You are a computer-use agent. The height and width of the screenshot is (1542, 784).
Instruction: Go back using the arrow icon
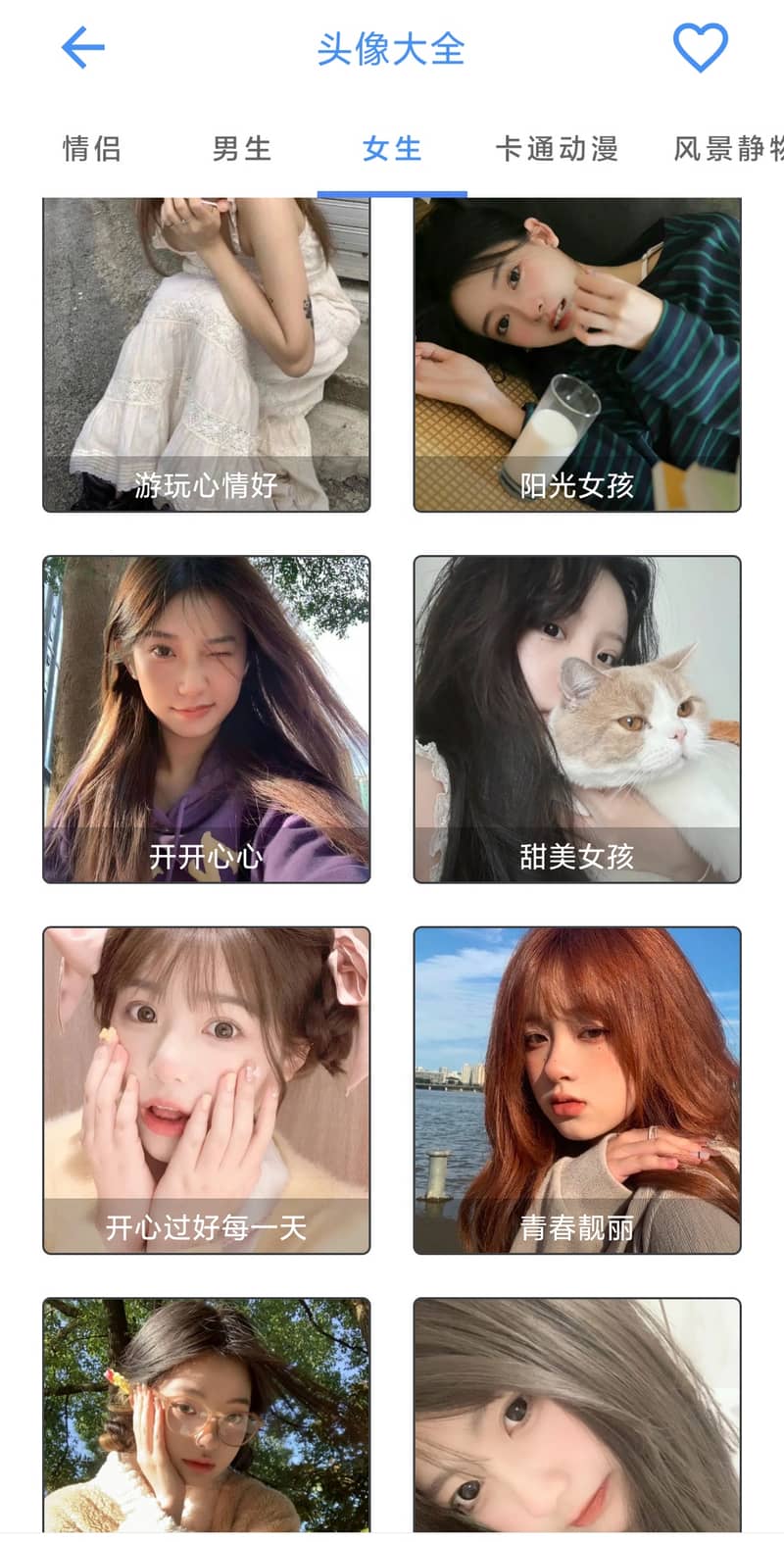83,47
